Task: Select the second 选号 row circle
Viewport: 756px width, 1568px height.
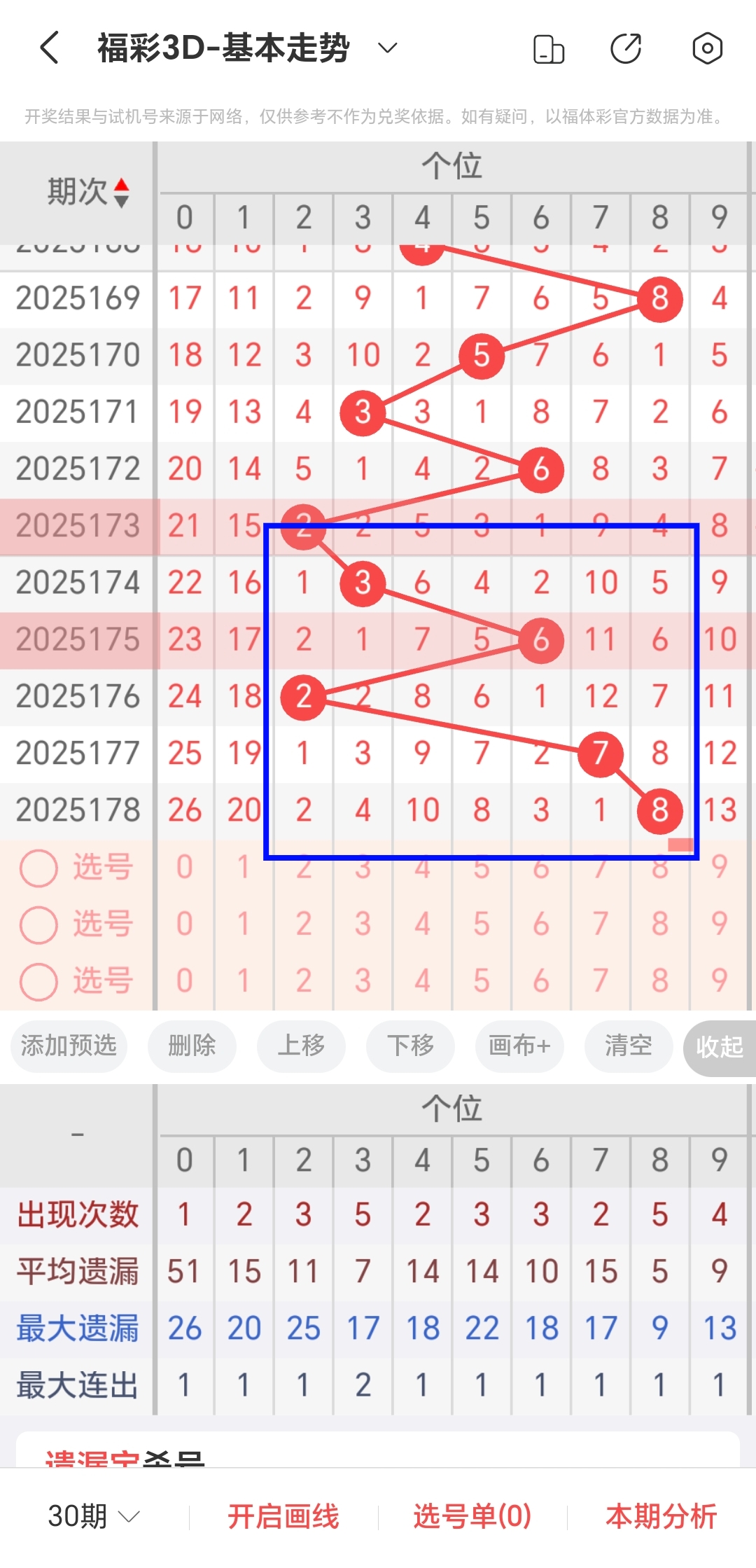Action: [x=38, y=924]
